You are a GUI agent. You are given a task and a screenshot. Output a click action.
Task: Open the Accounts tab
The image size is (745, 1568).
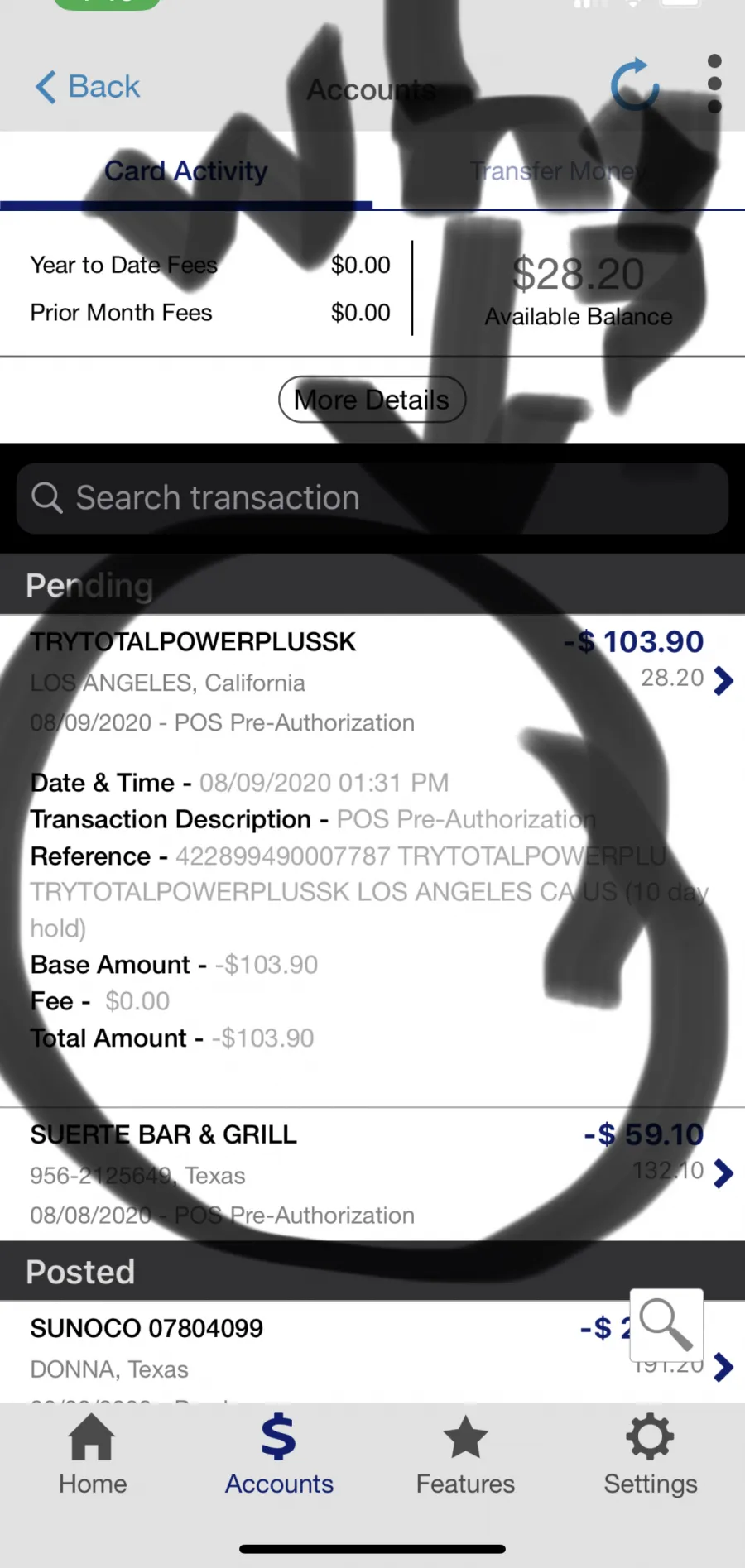pyautogui.click(x=279, y=1455)
